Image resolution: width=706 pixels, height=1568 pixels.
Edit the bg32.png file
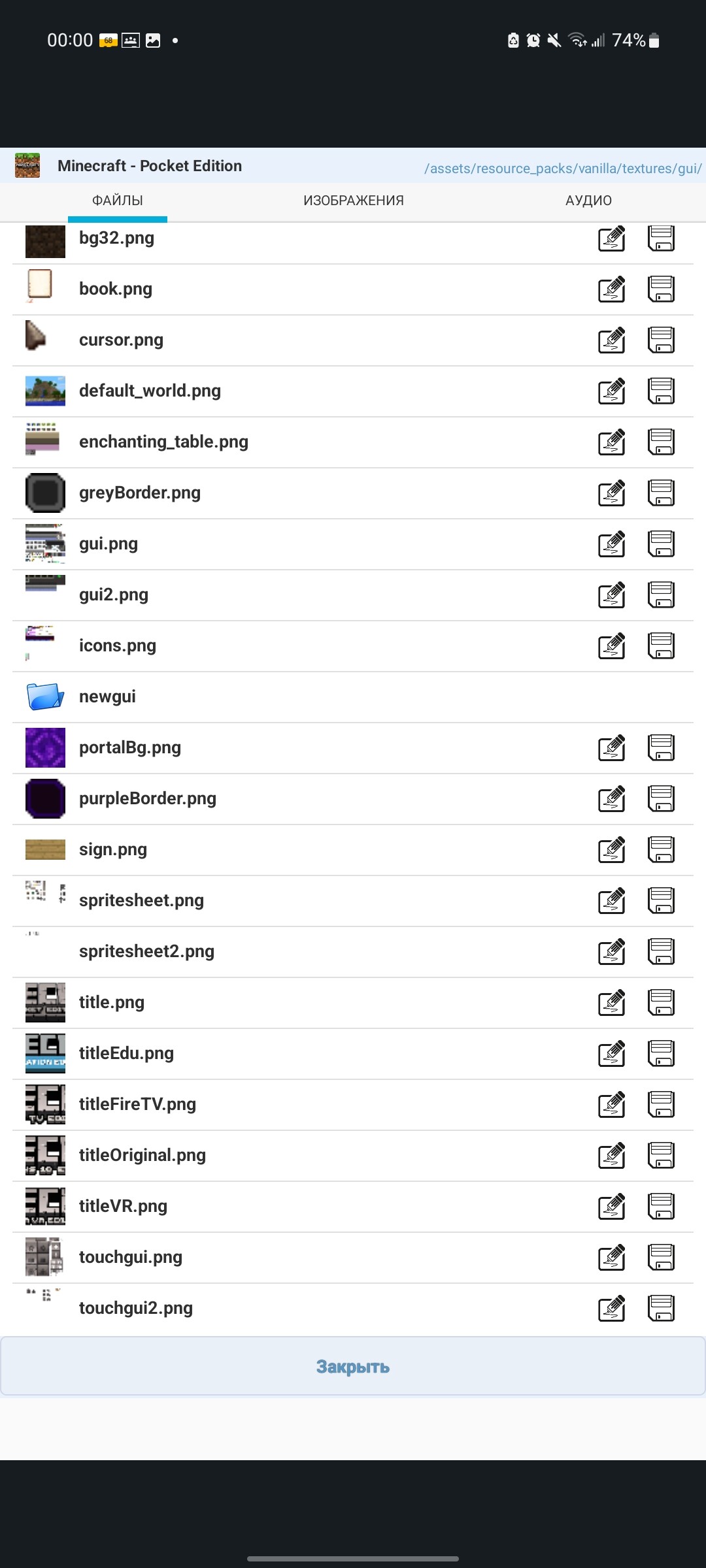click(612, 238)
